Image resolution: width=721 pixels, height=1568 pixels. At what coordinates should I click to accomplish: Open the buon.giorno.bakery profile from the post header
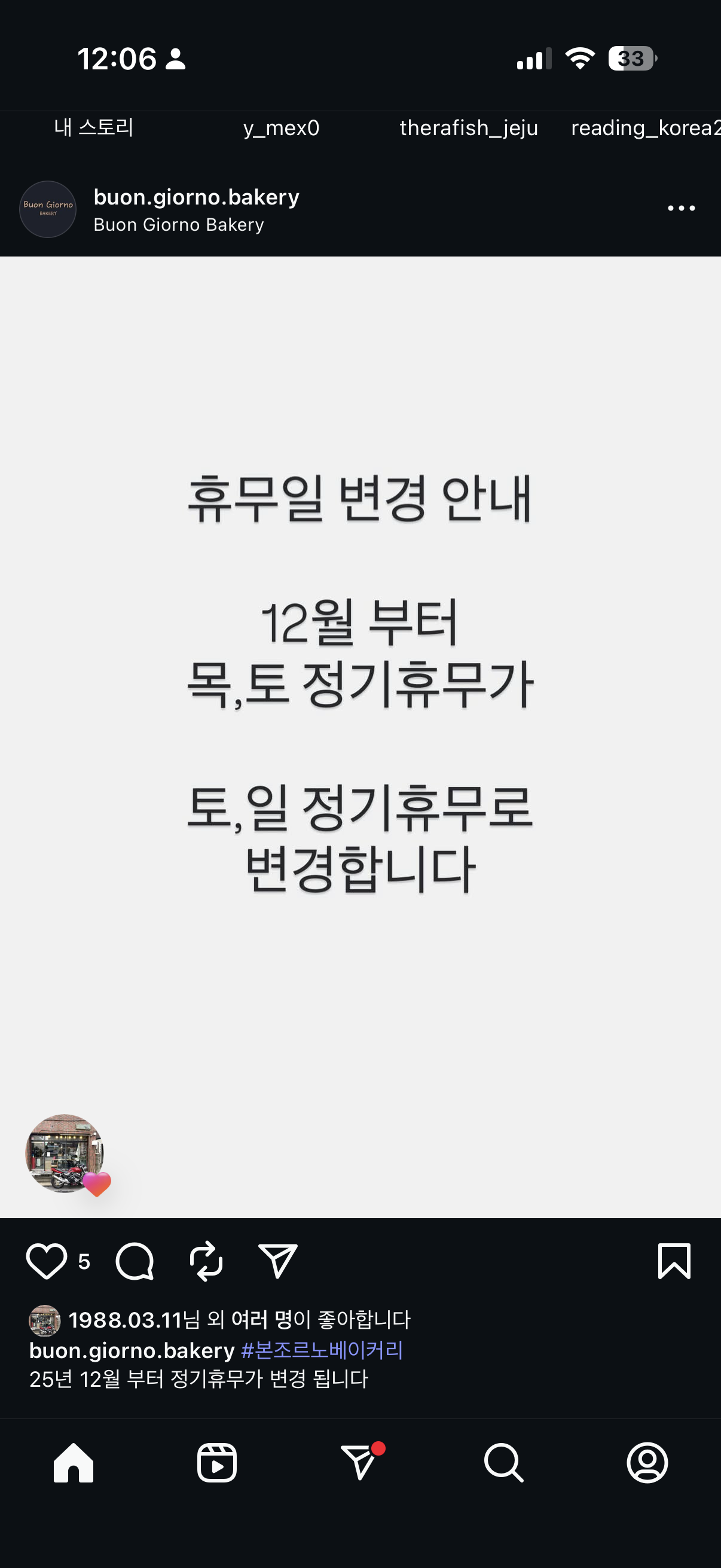[x=196, y=197]
